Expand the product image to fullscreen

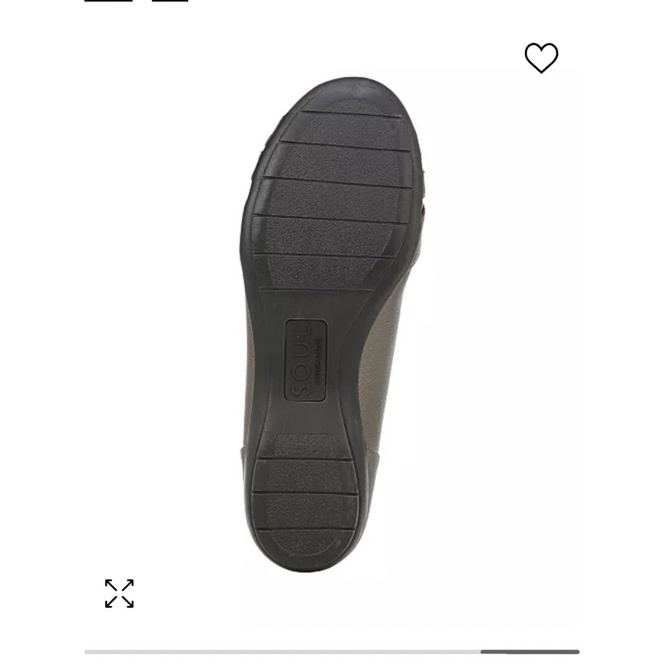(x=119, y=593)
